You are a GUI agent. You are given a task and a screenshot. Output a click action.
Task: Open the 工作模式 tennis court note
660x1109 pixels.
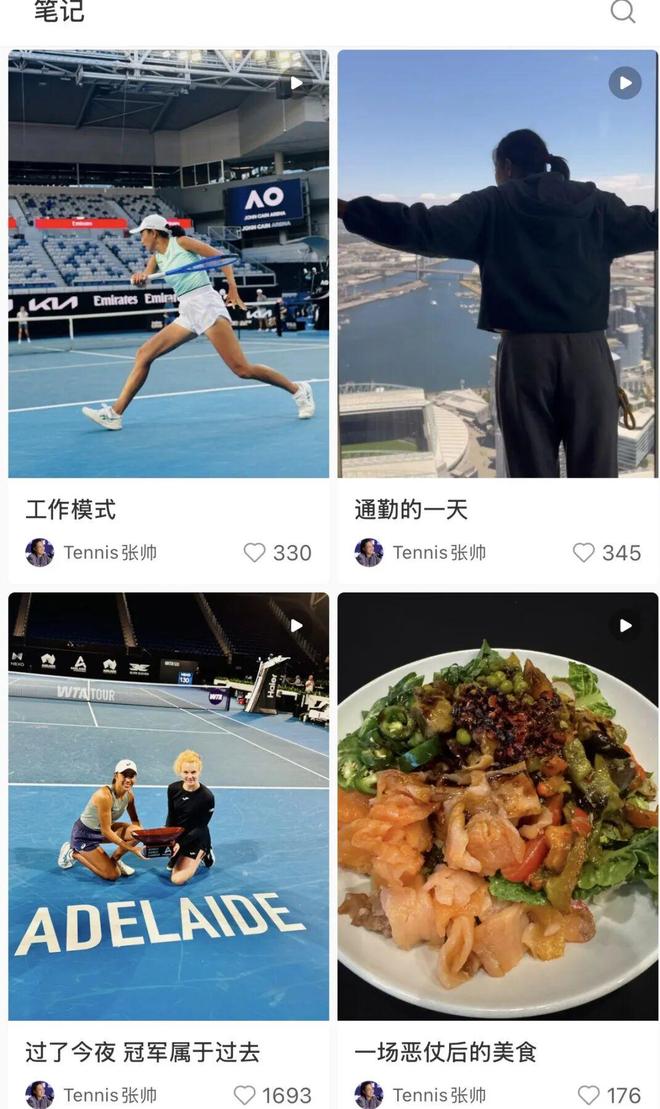(x=168, y=264)
